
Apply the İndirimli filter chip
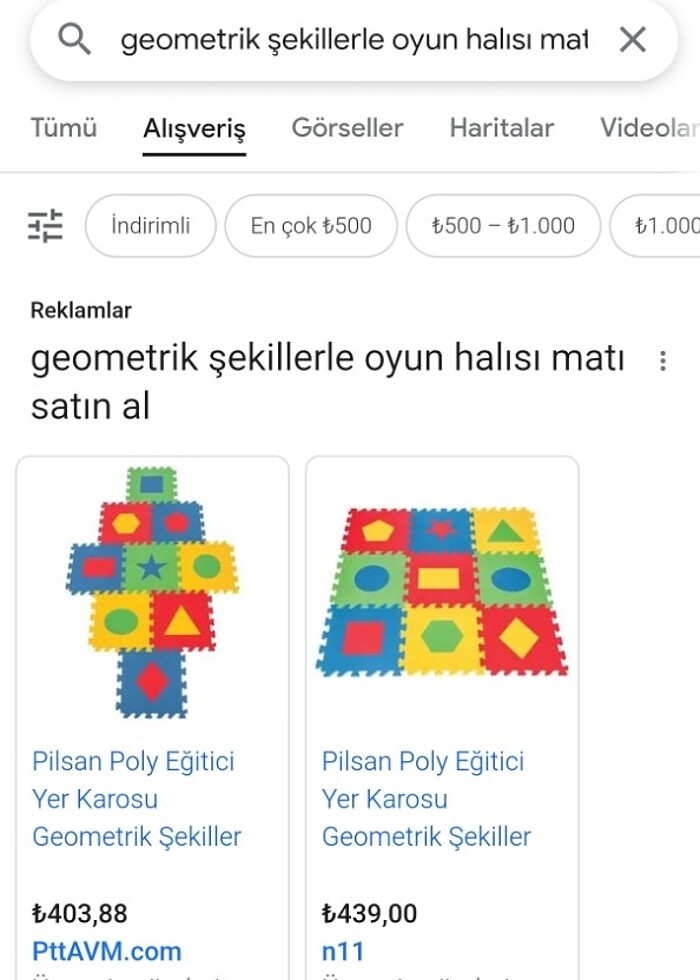(x=151, y=226)
